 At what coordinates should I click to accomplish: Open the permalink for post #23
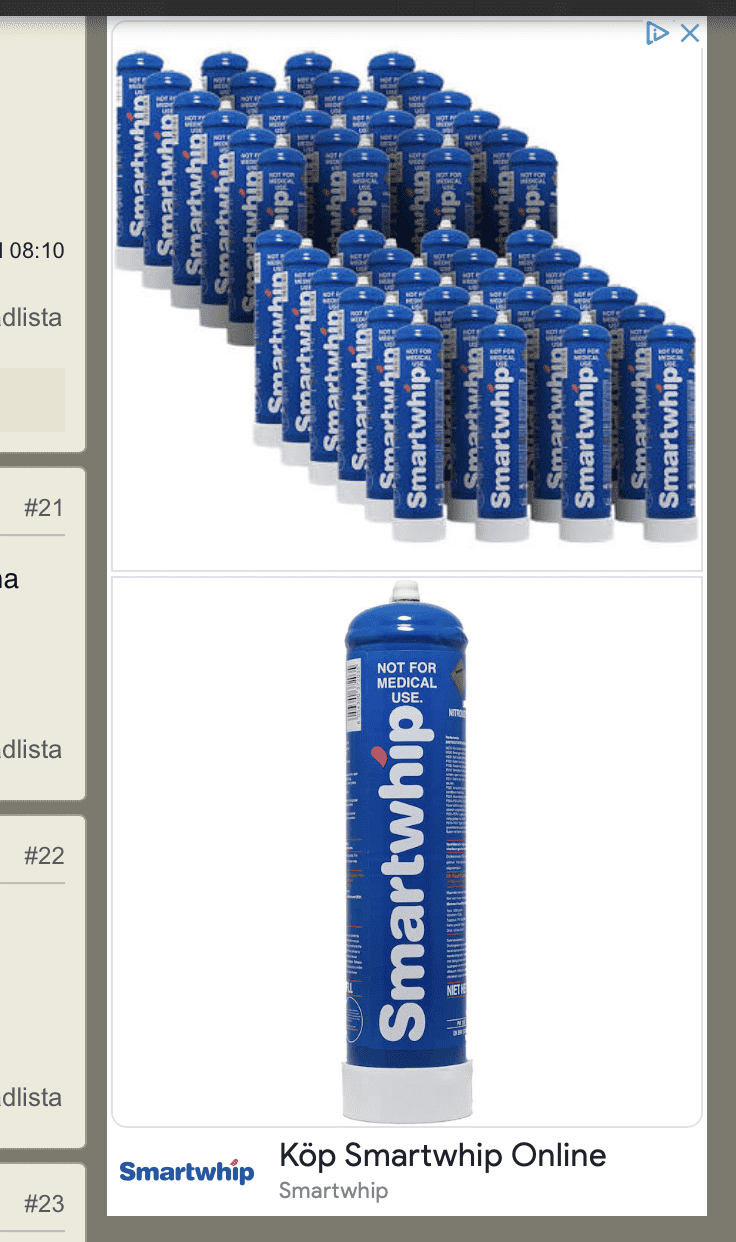click(44, 1203)
